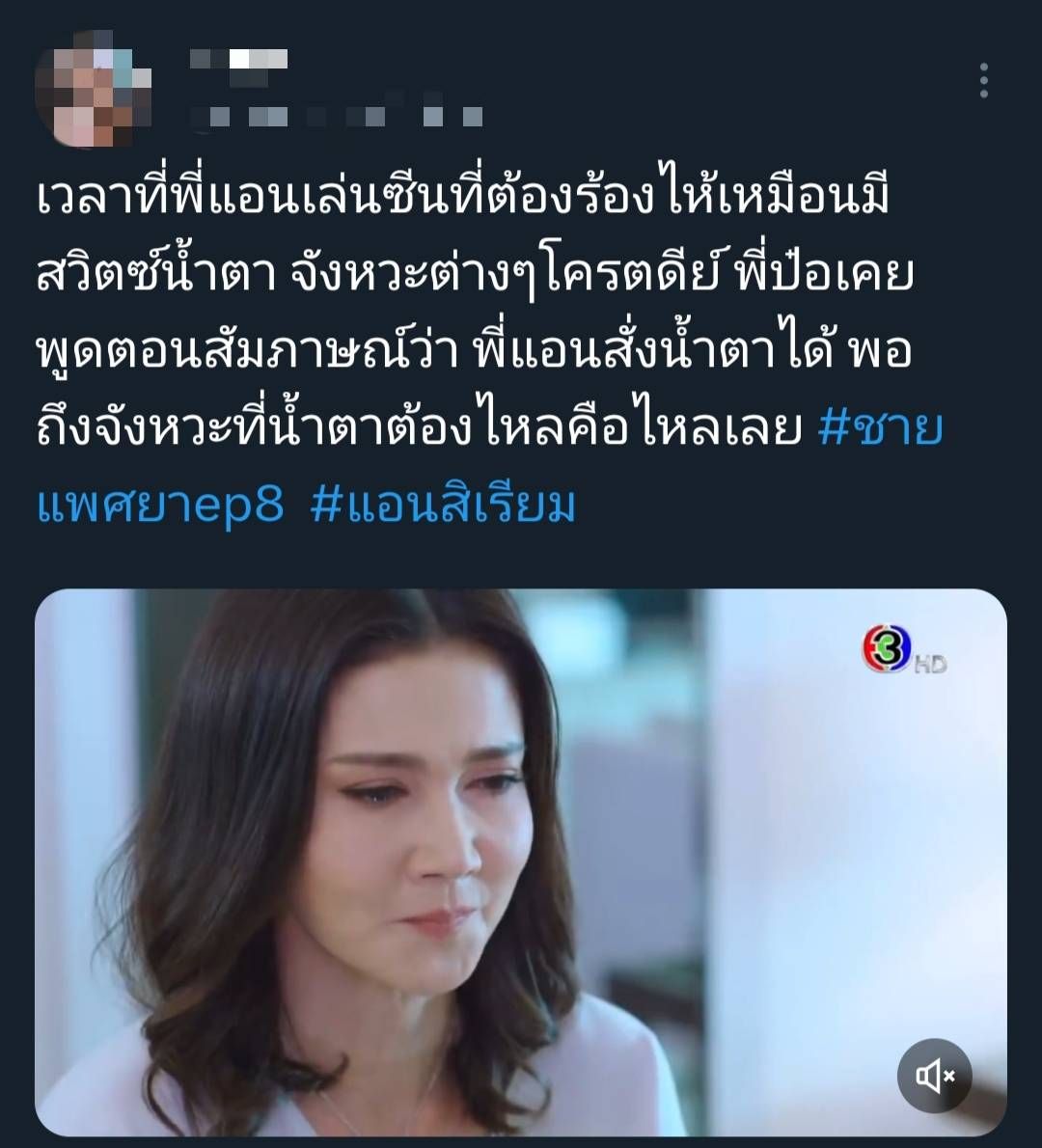
Task: Open the tweet's three-dot overflow menu
Action: [x=983, y=81]
